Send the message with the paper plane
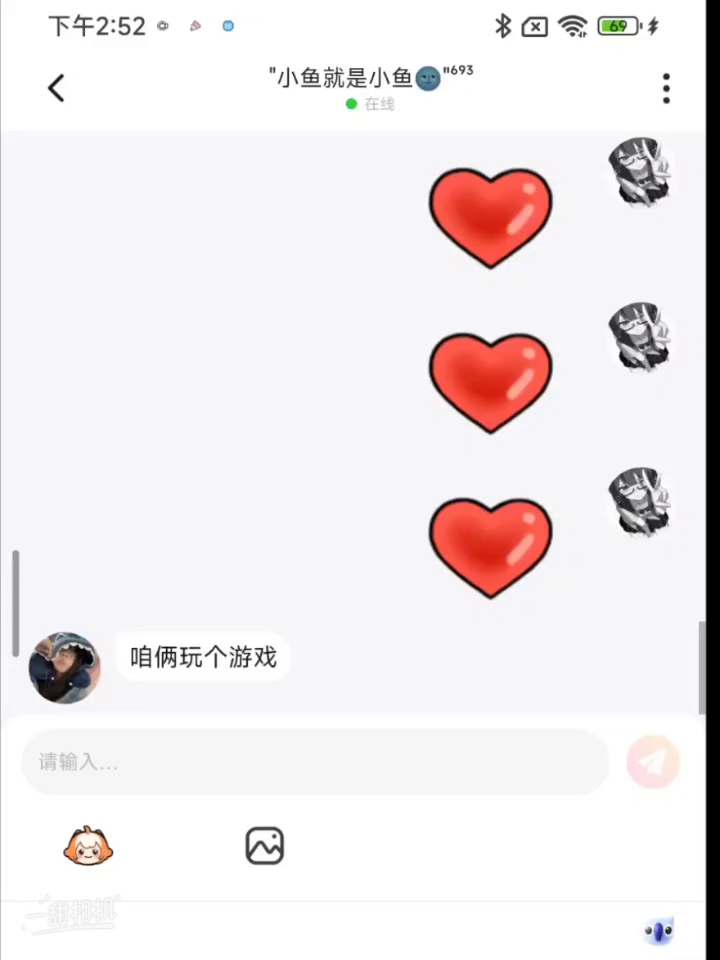720x960 pixels. tap(653, 762)
